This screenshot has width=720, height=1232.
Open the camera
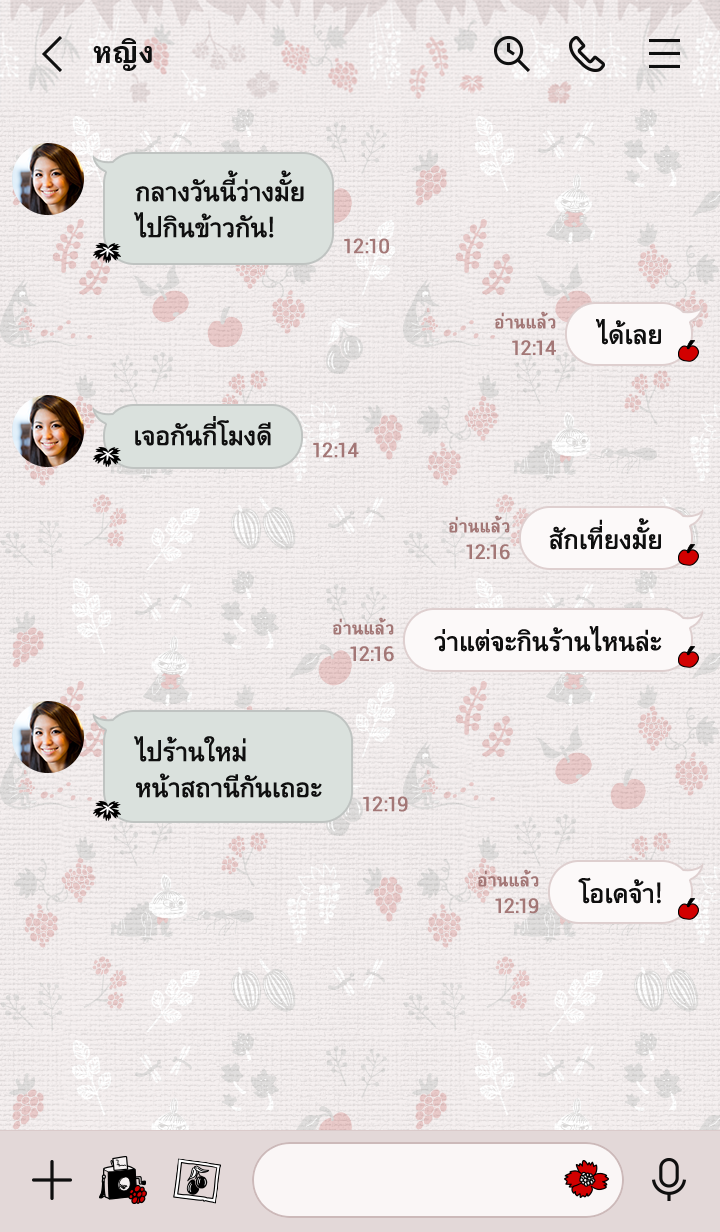[124, 1181]
